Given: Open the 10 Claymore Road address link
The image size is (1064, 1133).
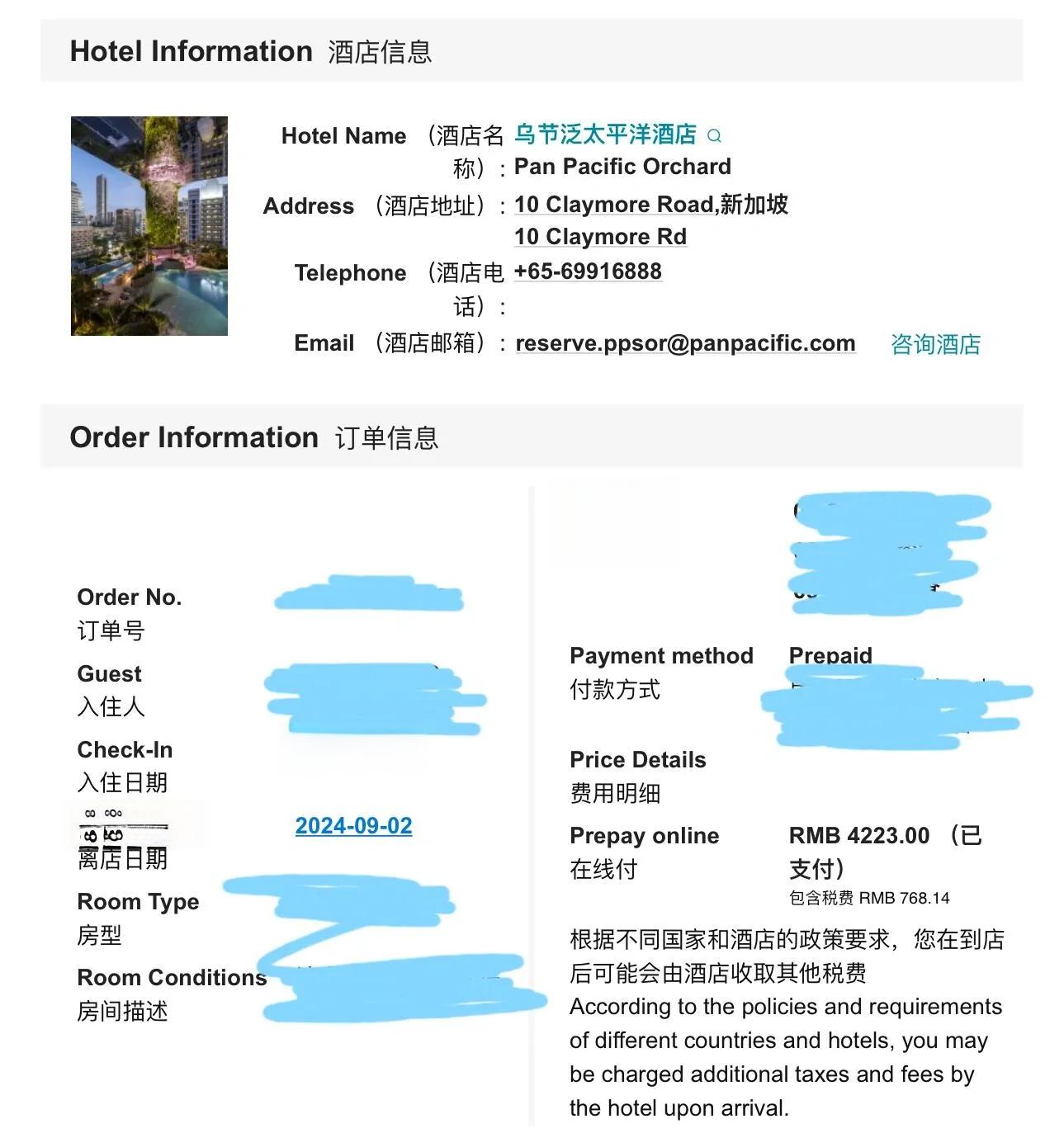Looking at the screenshot, I should coord(650,205).
